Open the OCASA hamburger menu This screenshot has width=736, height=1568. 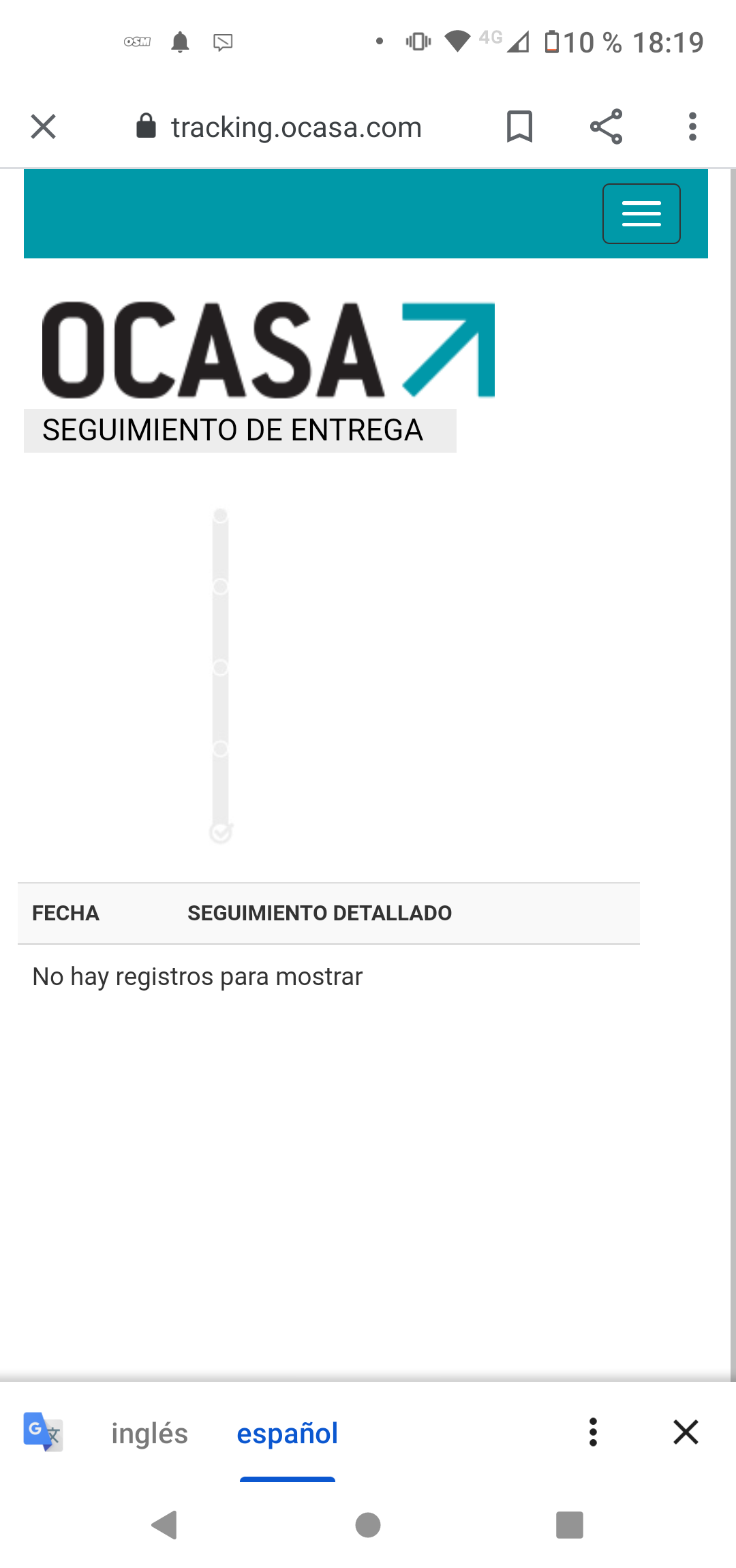[641, 213]
